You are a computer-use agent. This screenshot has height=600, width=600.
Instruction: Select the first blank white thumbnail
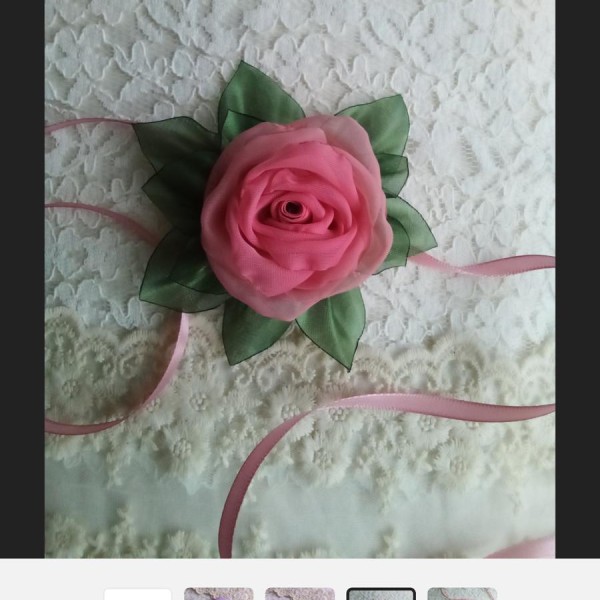(x=138, y=594)
